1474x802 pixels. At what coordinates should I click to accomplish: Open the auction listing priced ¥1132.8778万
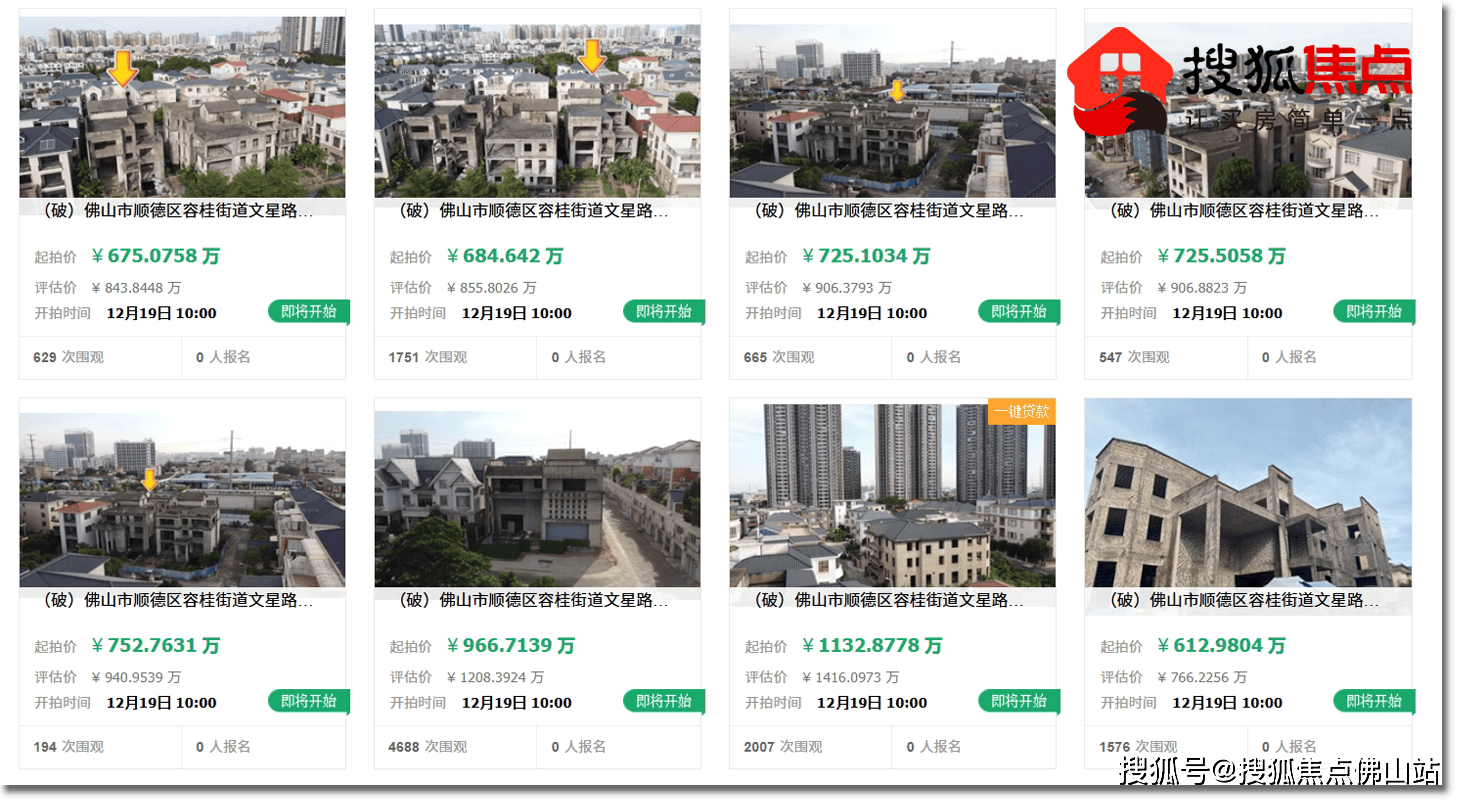890,601
